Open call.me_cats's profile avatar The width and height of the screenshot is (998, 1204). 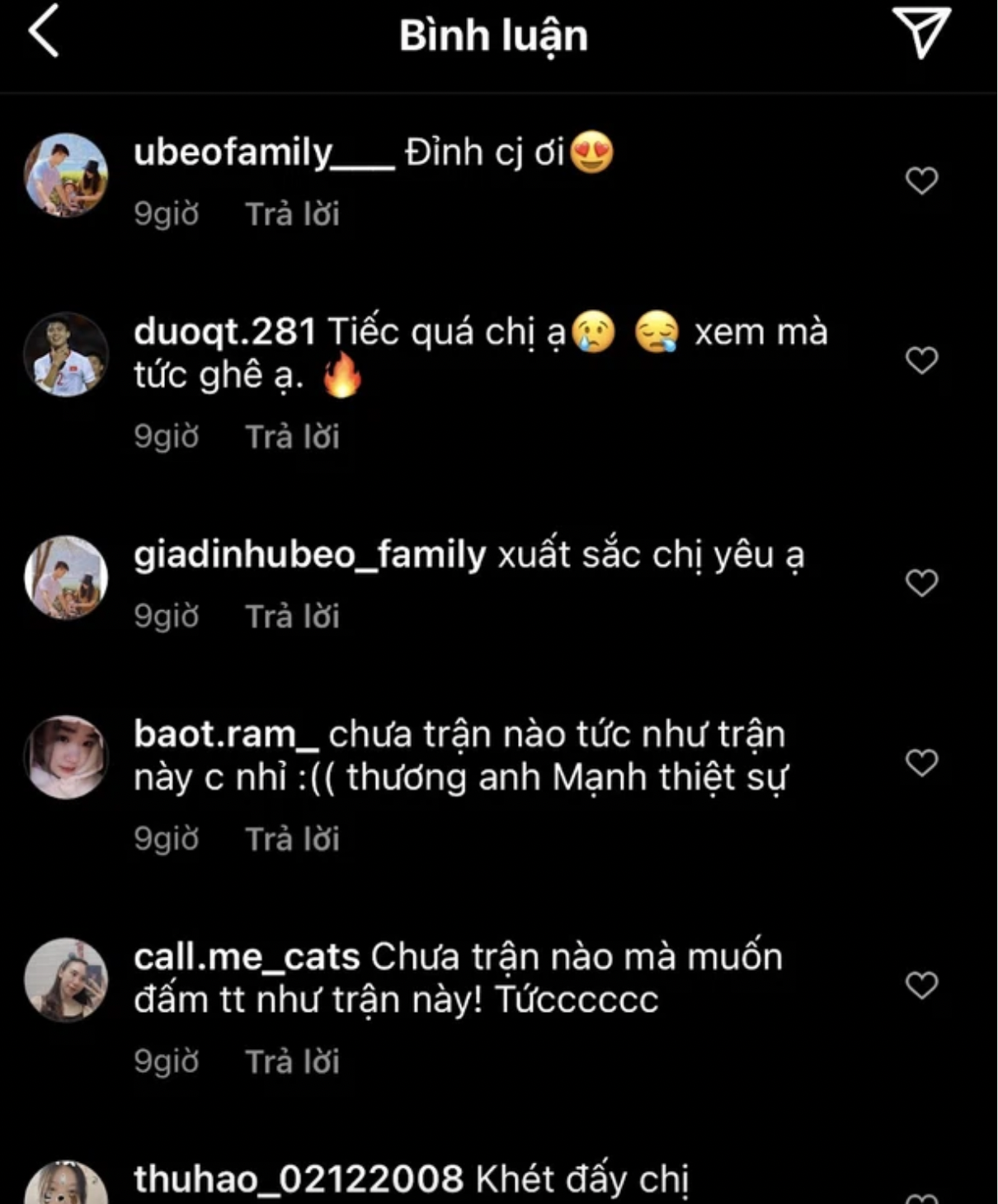point(66,980)
